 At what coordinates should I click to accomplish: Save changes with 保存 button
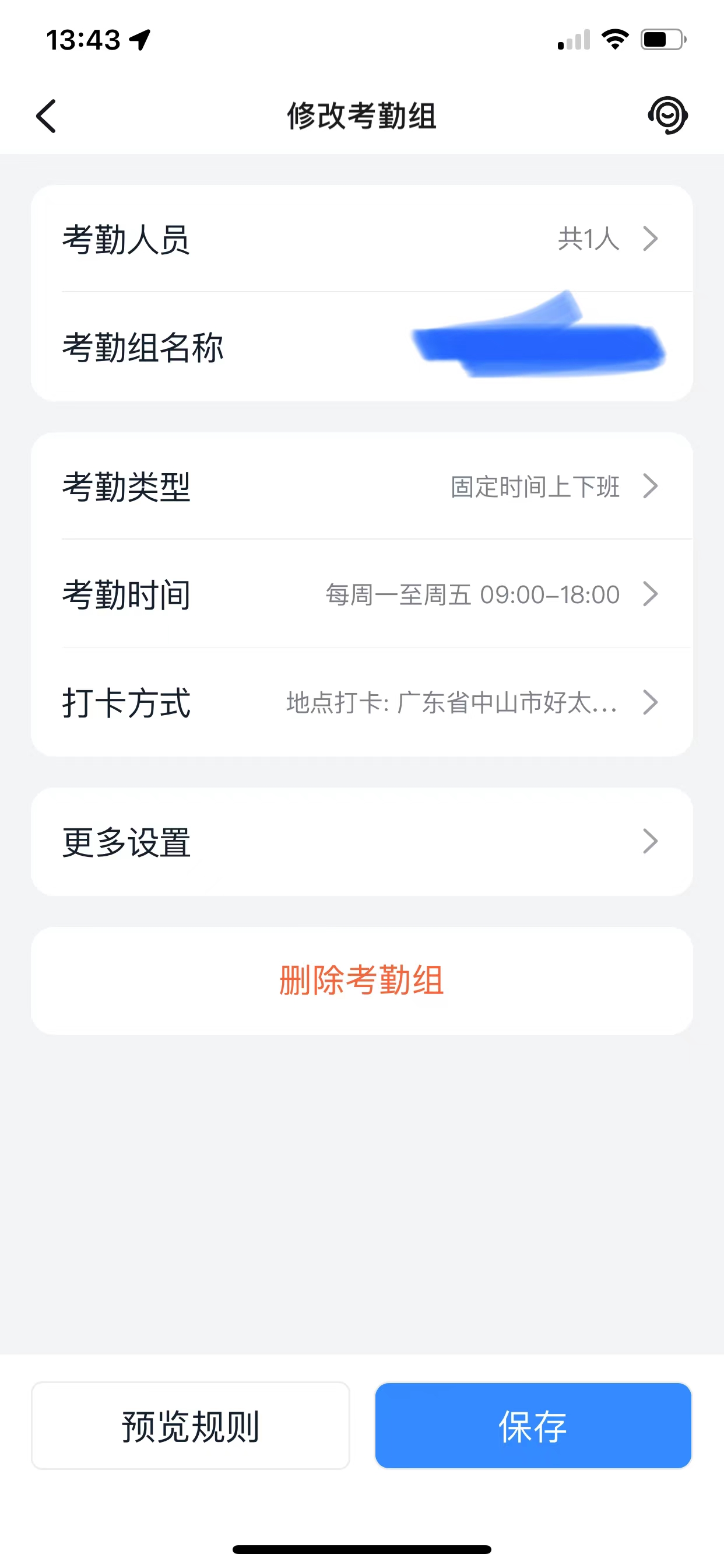(533, 1426)
